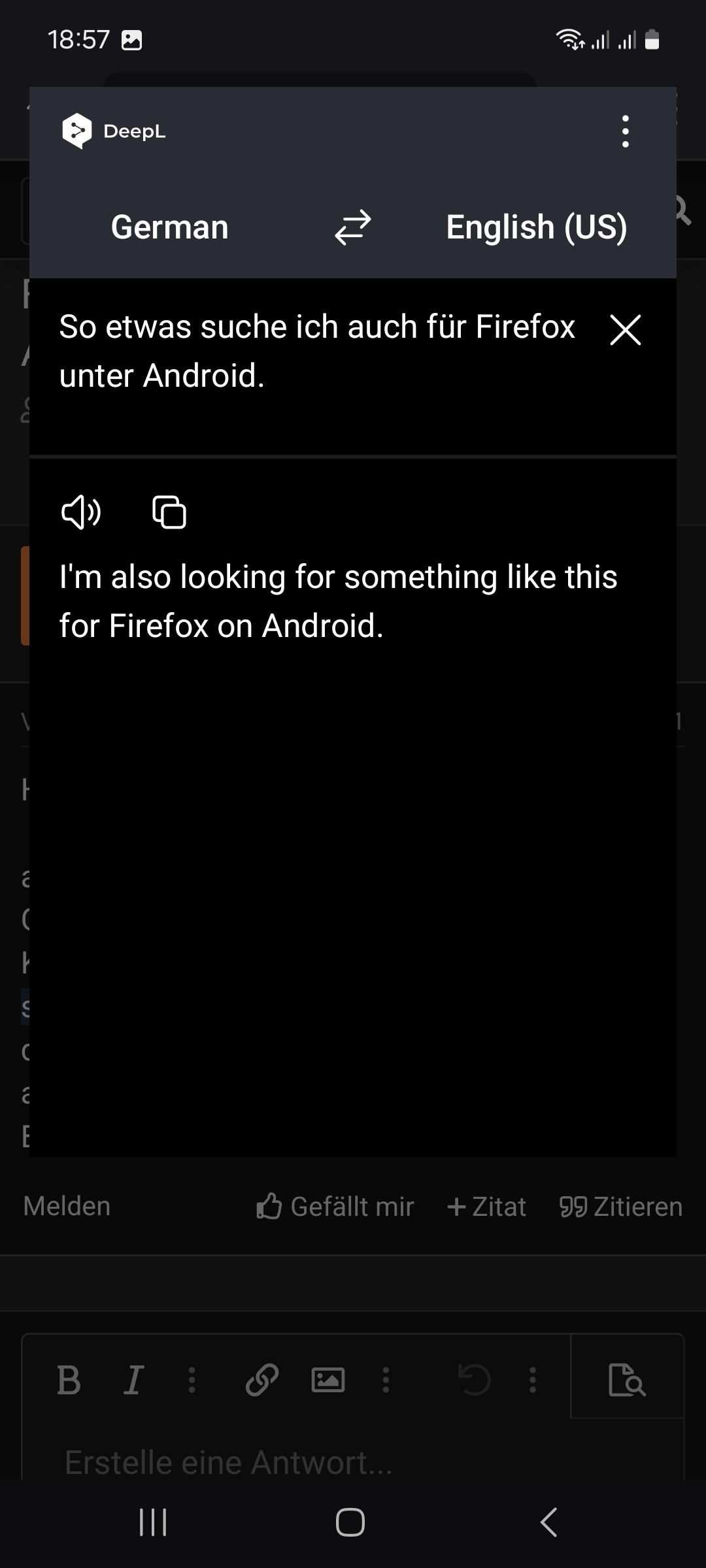The image size is (706, 1568).
Task: Swap the source and target languages
Action: tap(353, 227)
